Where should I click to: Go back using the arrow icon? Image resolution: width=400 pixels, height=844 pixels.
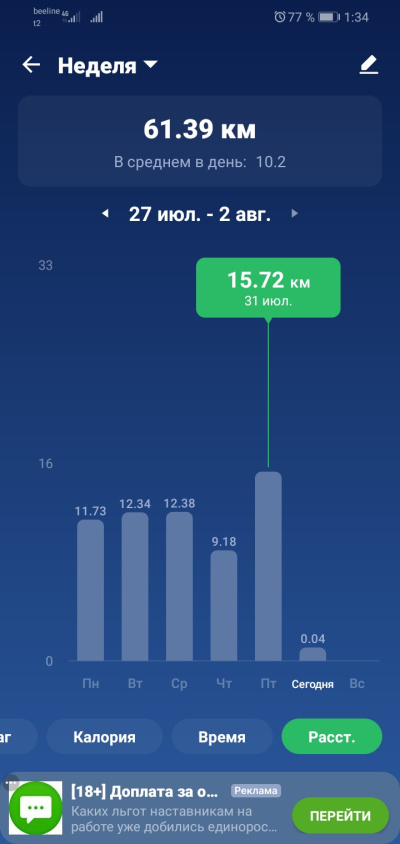31,65
